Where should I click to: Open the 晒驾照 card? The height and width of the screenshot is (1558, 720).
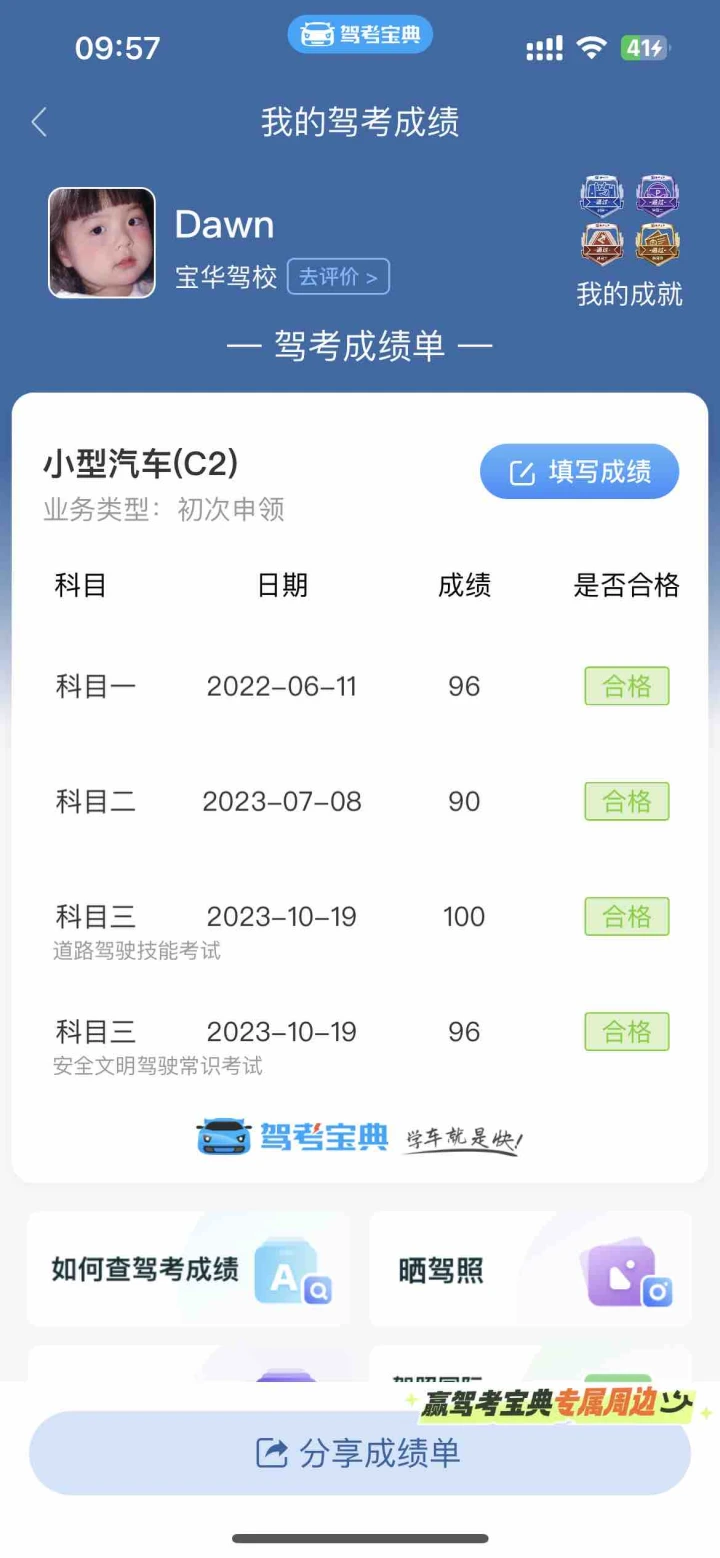[530, 1269]
